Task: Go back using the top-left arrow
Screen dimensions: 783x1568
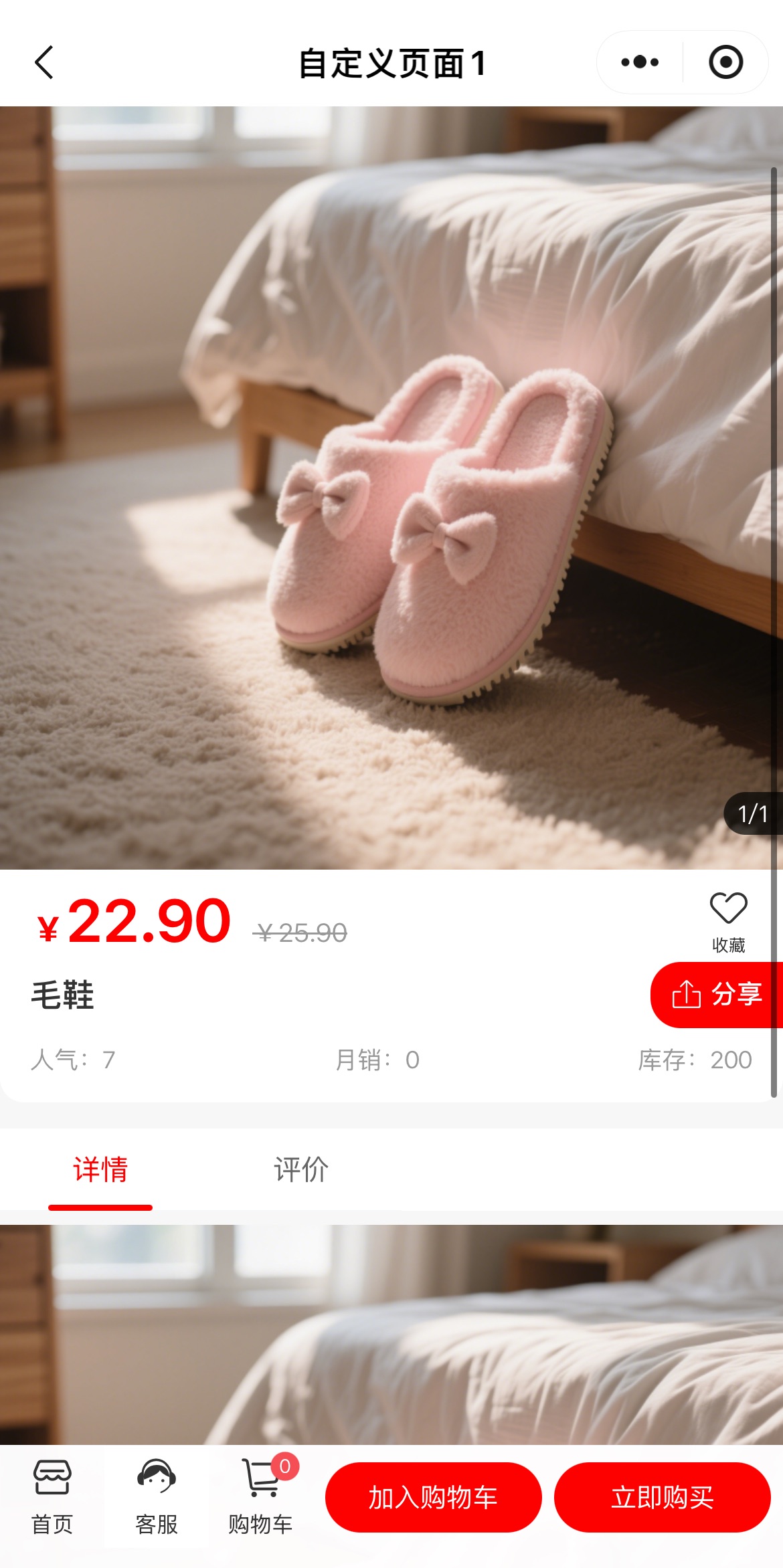Action: [x=44, y=63]
